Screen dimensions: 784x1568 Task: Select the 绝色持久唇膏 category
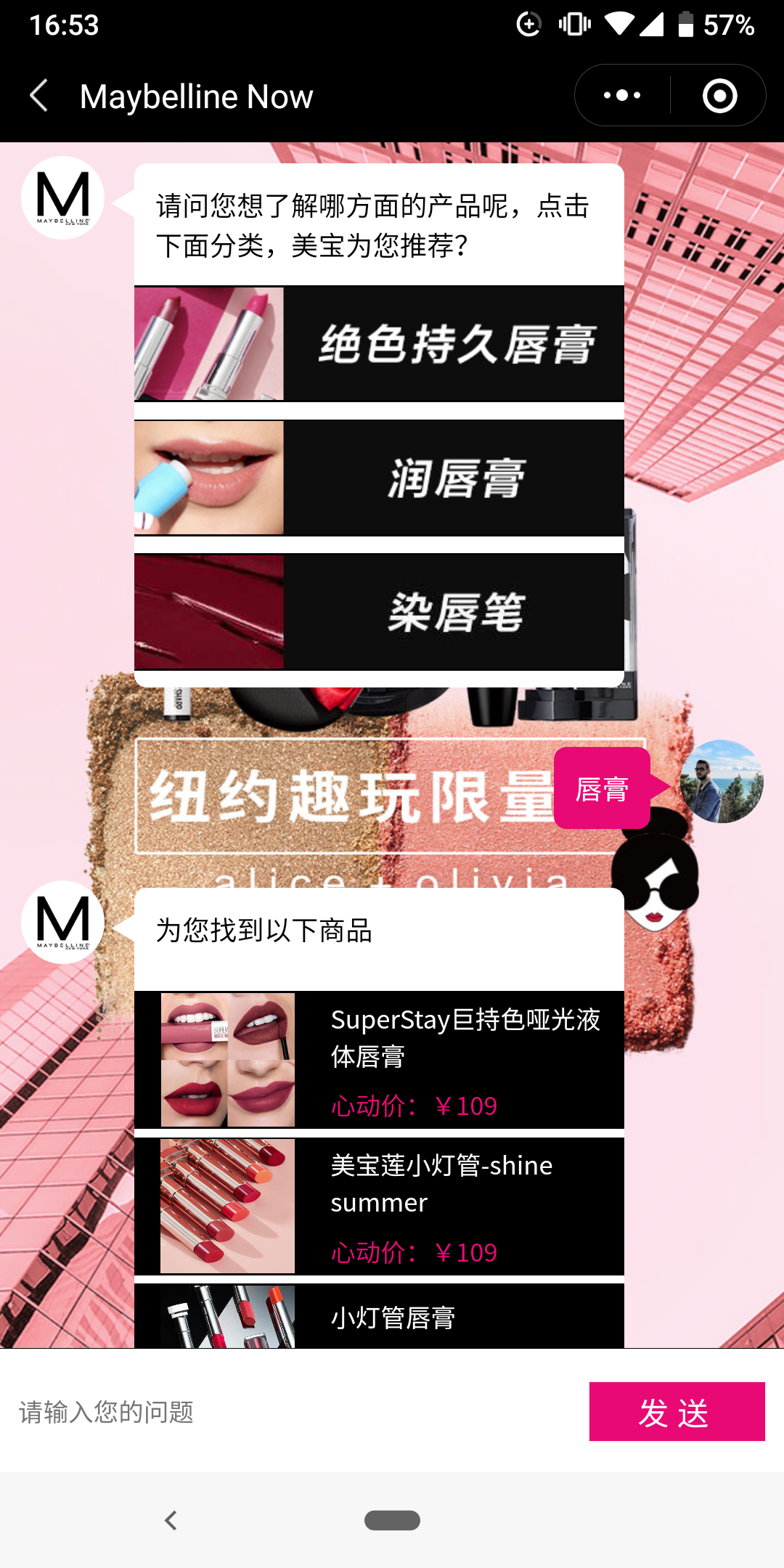coord(379,343)
